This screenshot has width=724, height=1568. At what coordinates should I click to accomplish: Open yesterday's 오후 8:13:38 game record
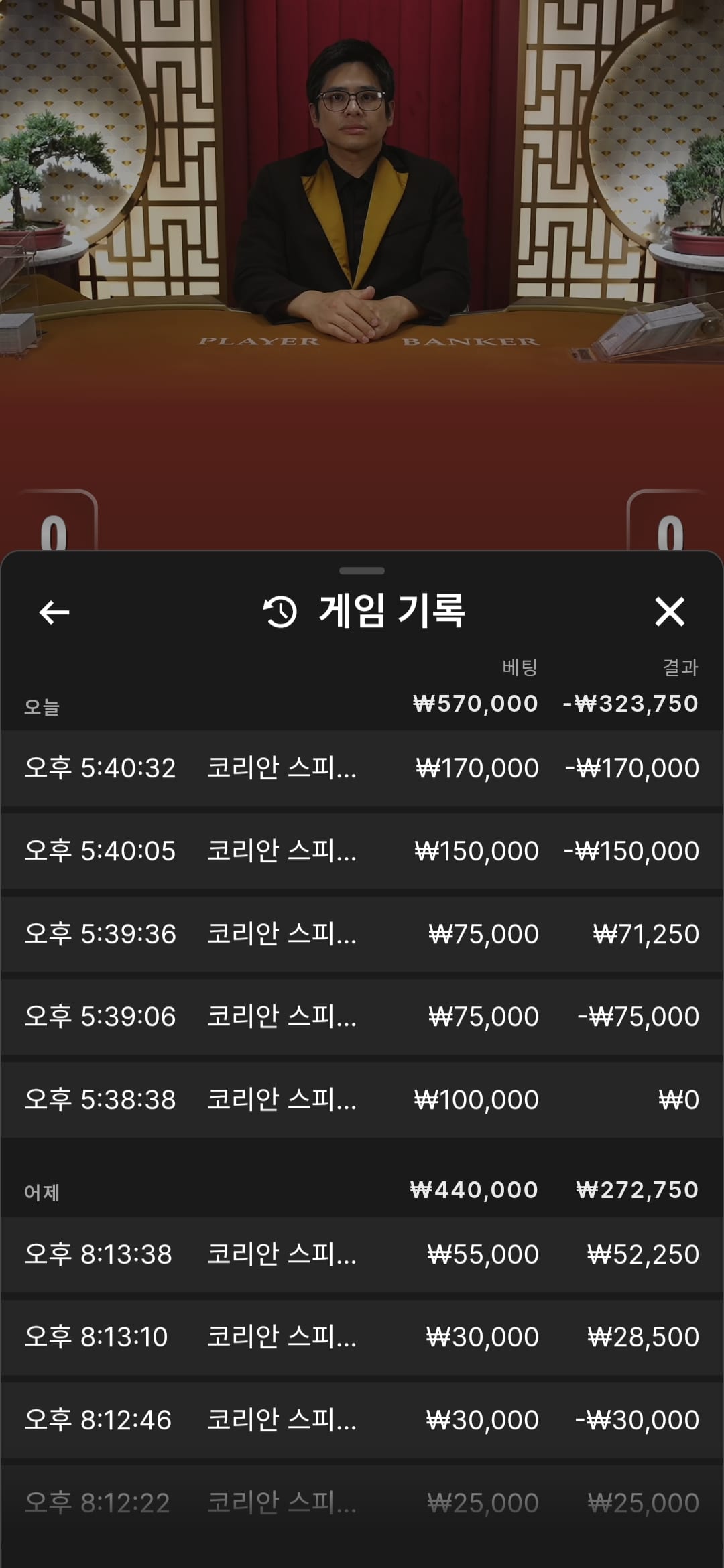[362, 1254]
